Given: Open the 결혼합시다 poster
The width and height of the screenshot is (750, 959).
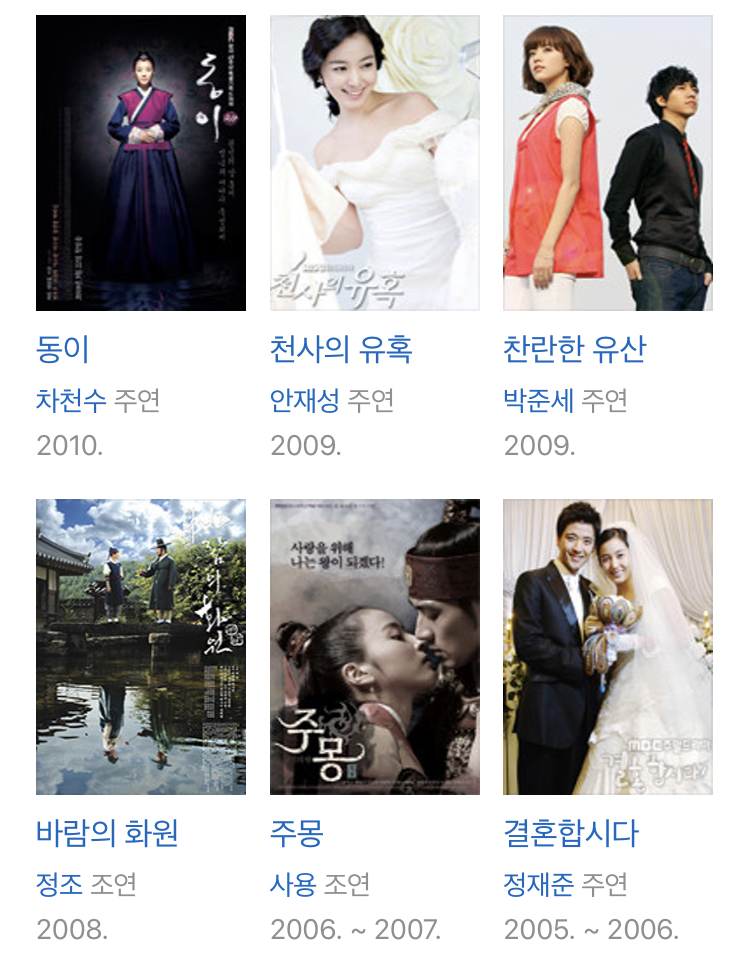Looking at the screenshot, I should pyautogui.click(x=607, y=647).
